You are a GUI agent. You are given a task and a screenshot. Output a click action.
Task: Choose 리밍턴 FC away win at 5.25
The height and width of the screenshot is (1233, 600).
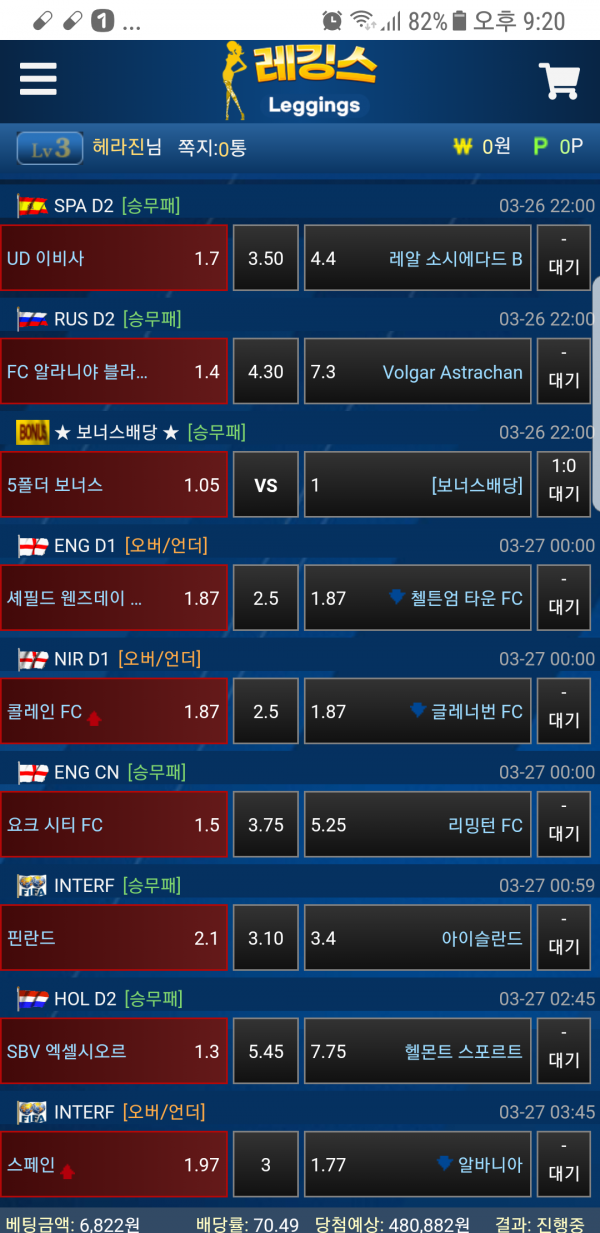416,825
